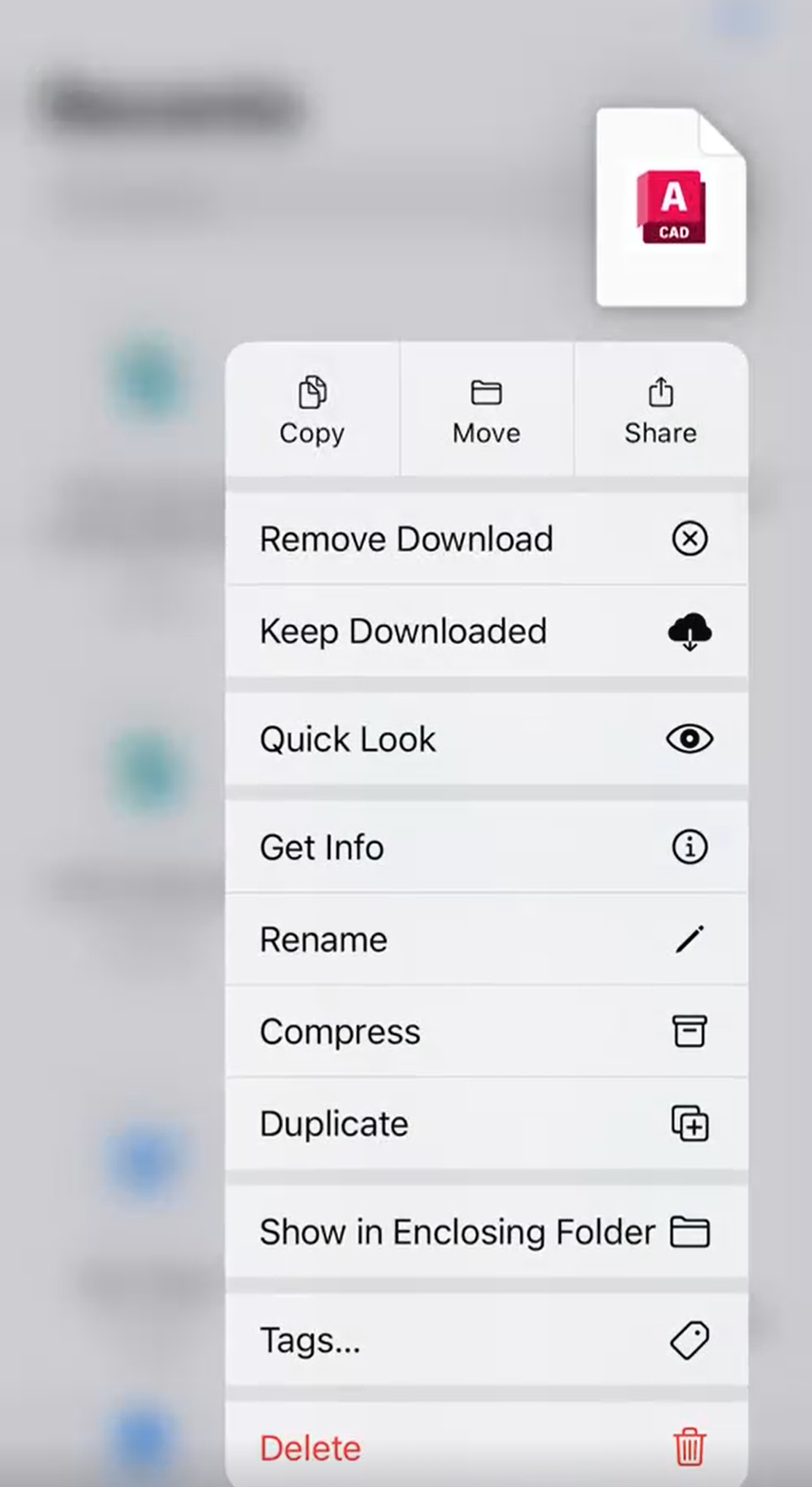Open Get Info for the file
This screenshot has height=1487, width=812.
tap(485, 848)
